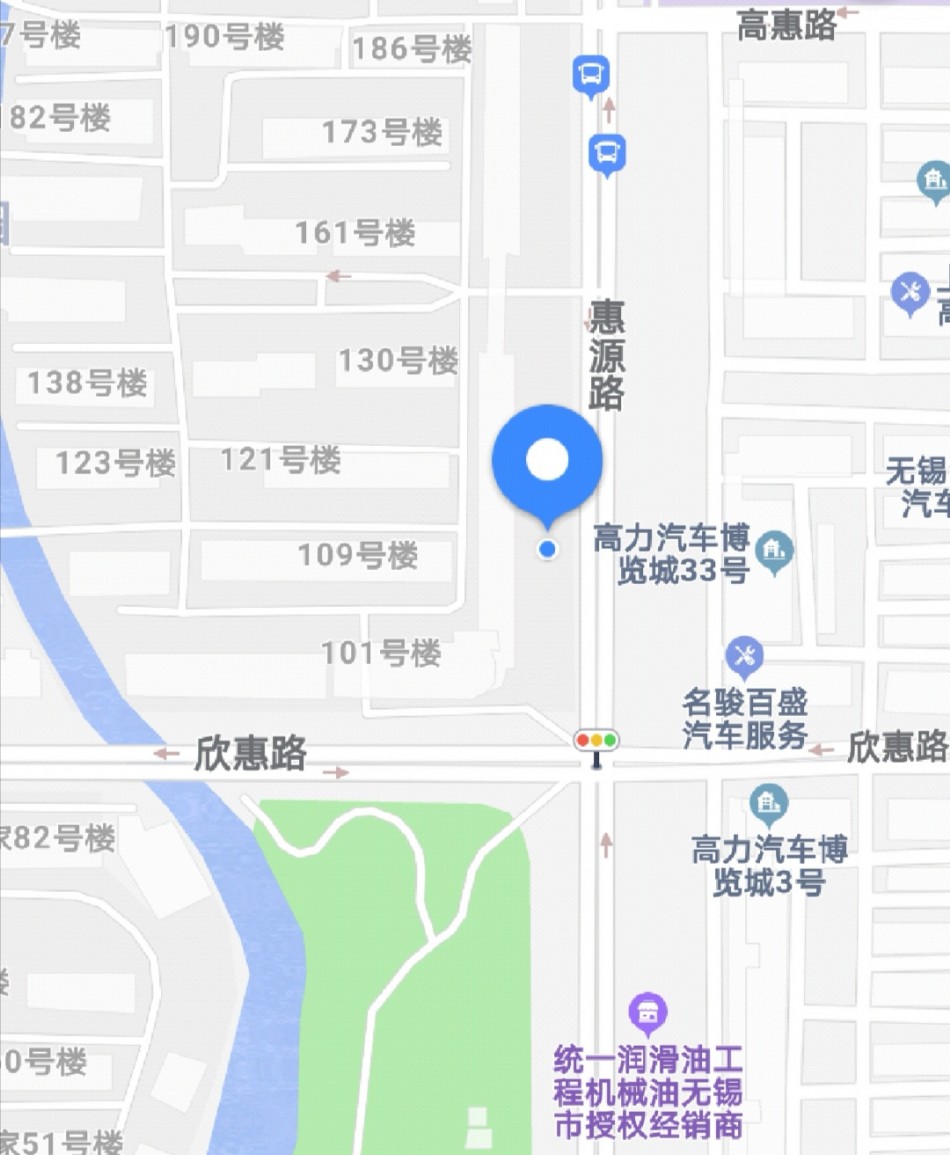Viewport: 950px width, 1155px height.
Task: Open the 名骏百盛汽车服务 repair shop marker
Action: tap(744, 658)
